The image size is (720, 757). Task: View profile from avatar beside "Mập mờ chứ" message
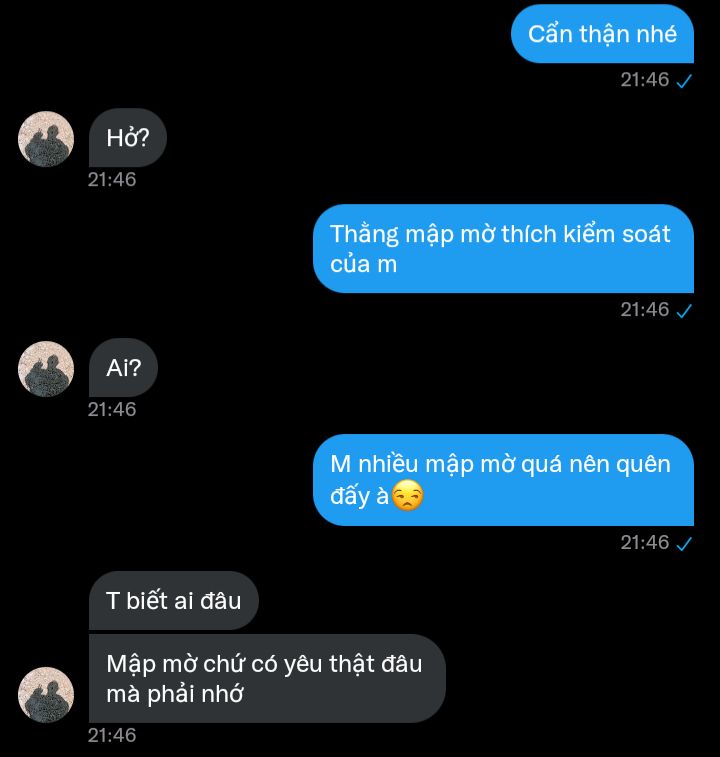click(x=46, y=694)
